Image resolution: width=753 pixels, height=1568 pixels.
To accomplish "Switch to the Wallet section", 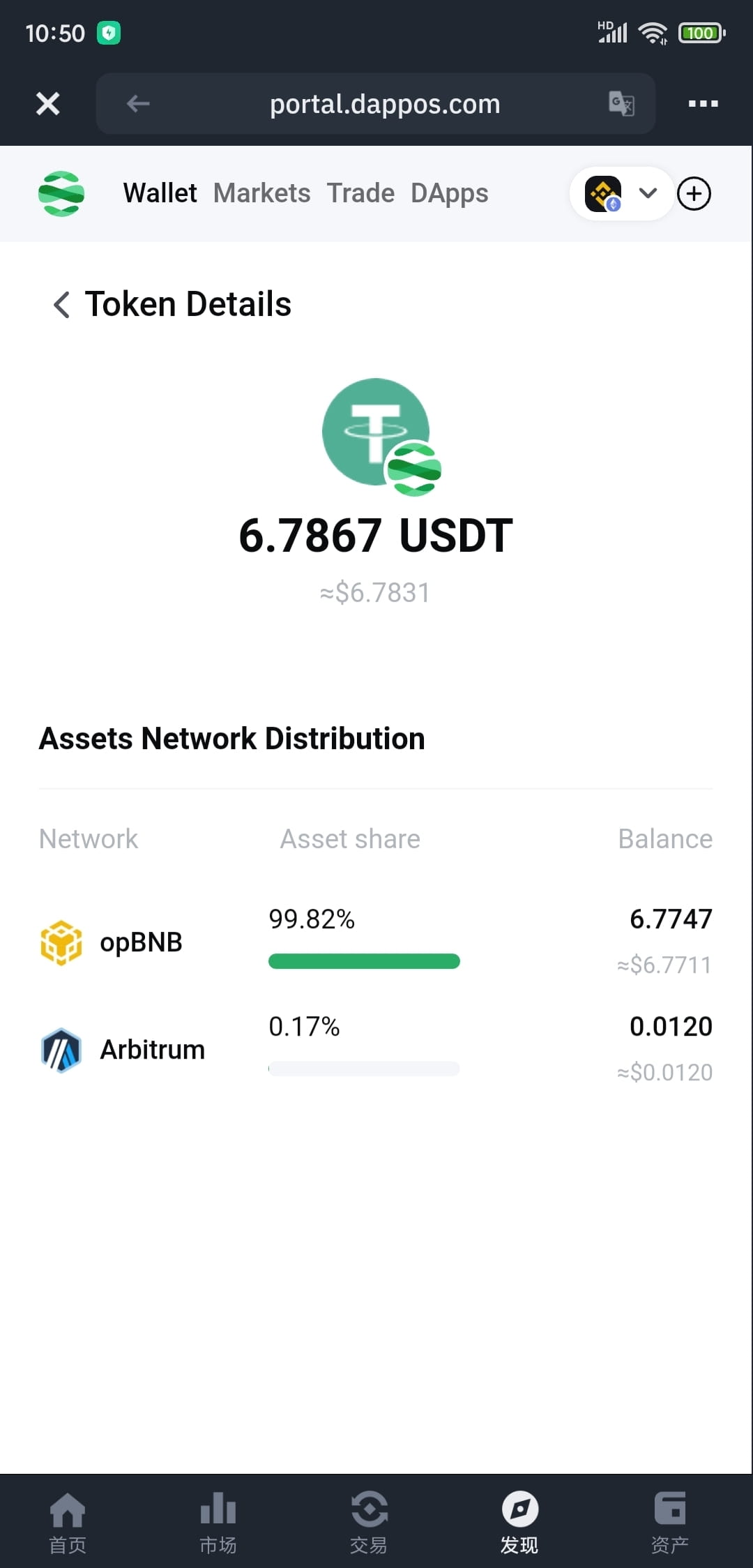I will [x=160, y=193].
